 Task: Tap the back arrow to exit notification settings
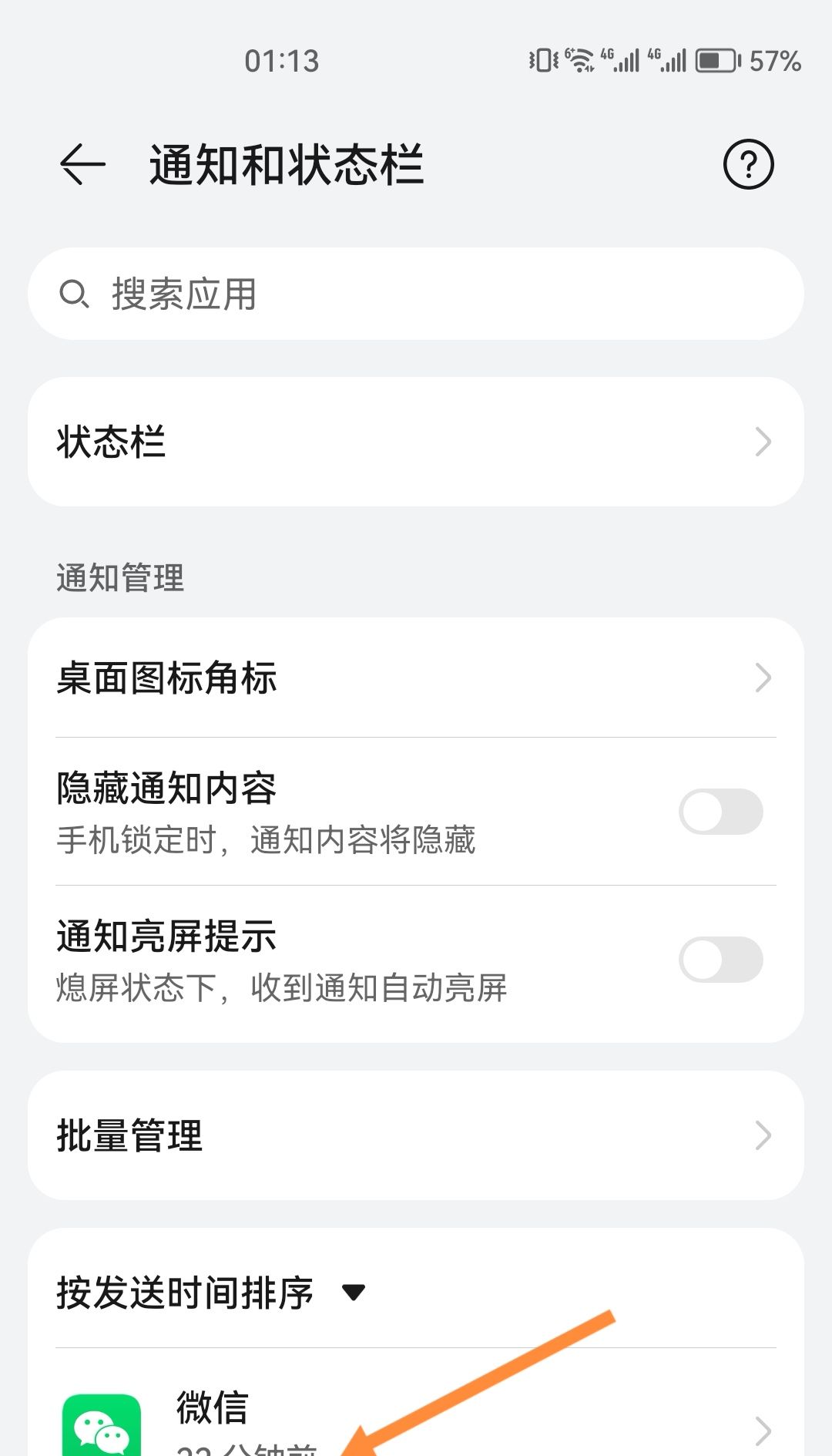(x=81, y=164)
